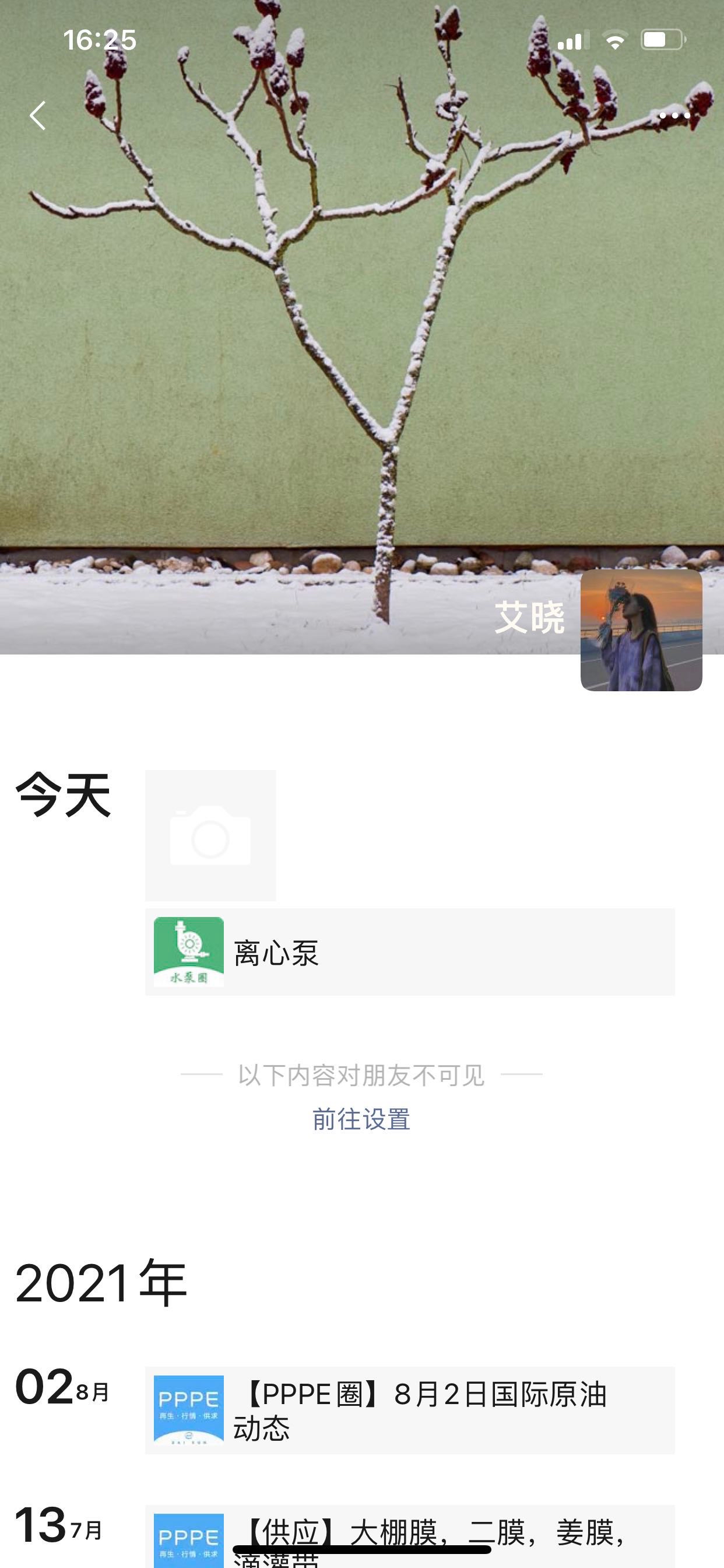Image resolution: width=724 pixels, height=1568 pixels.
Task: Open the 离心泵 shared link post
Action: [x=409, y=952]
